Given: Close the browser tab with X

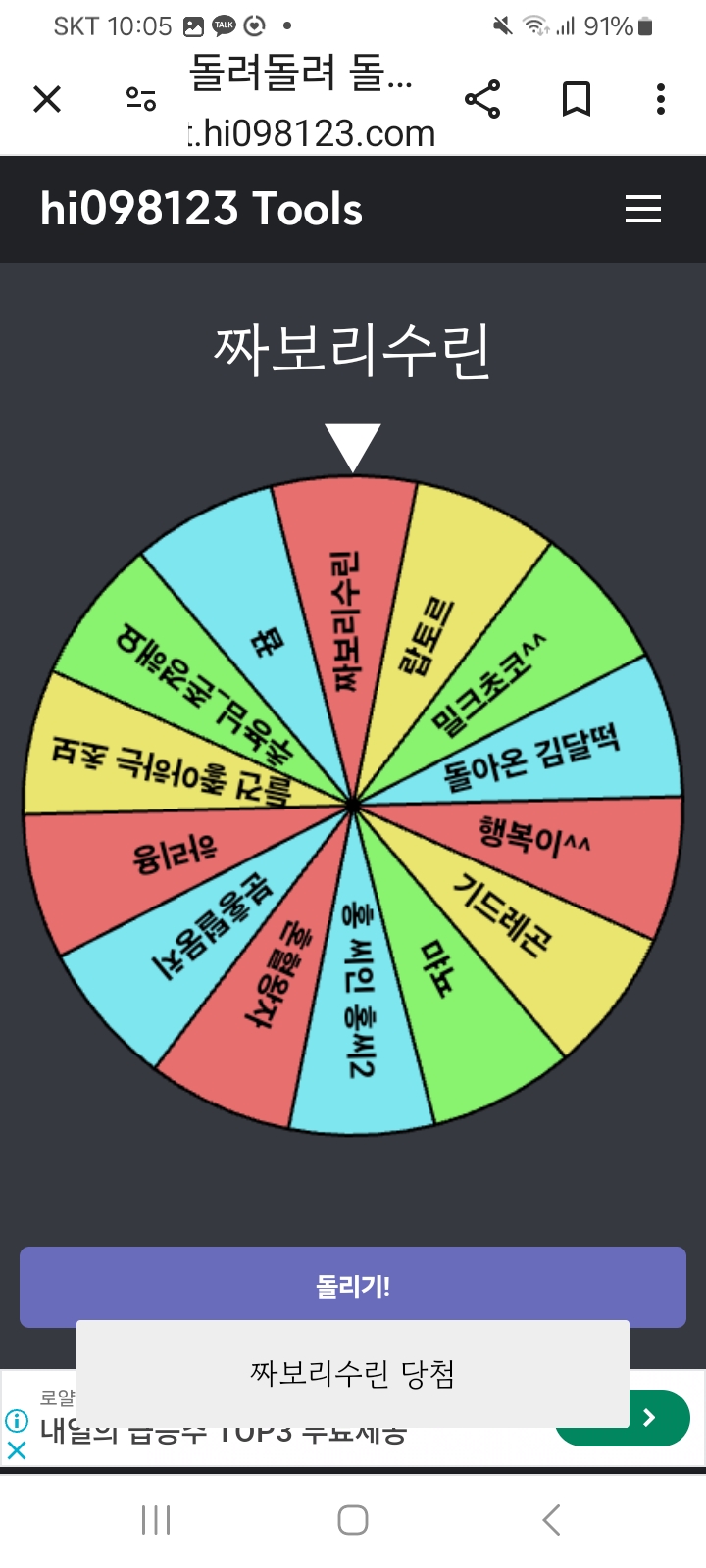Looking at the screenshot, I should [x=47, y=99].
